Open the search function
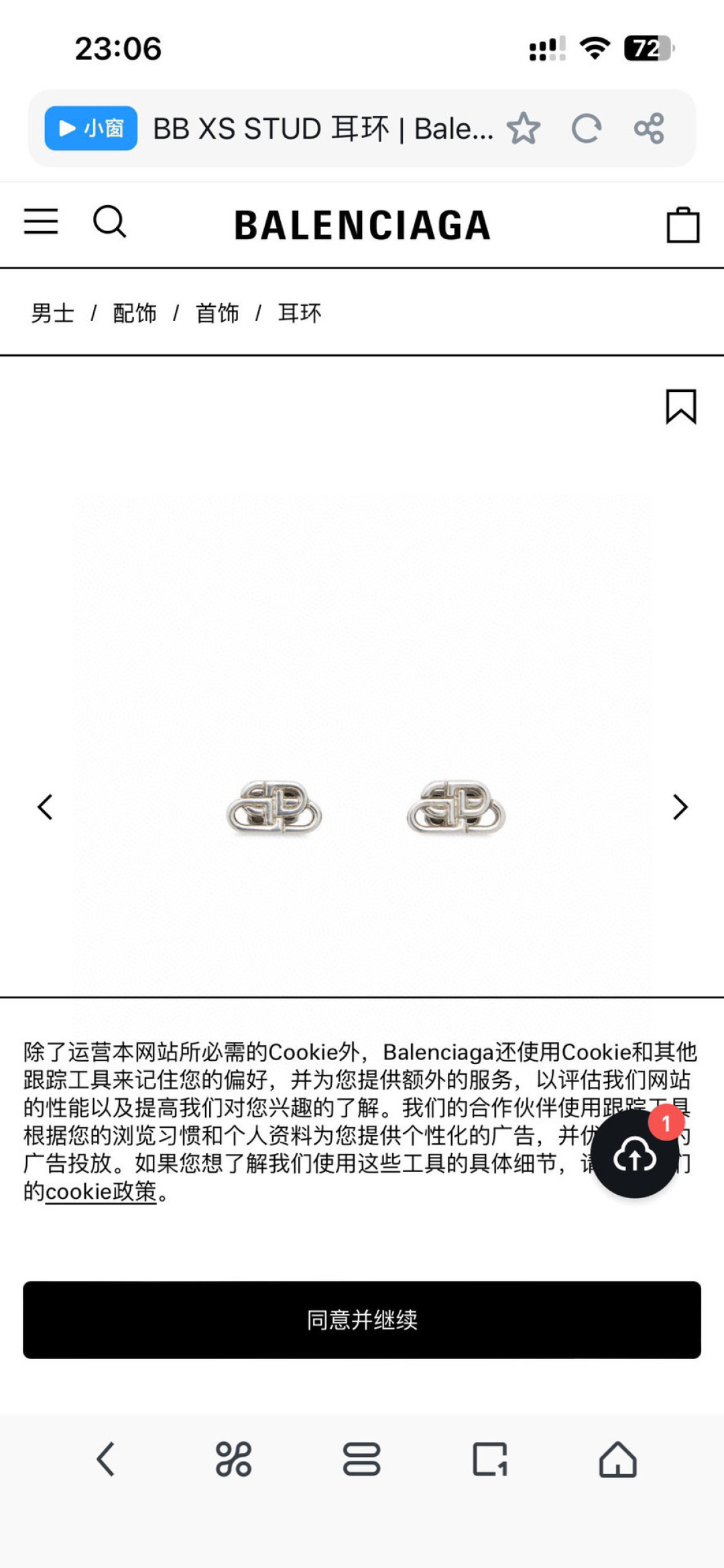This screenshot has width=724, height=1568. tap(111, 222)
